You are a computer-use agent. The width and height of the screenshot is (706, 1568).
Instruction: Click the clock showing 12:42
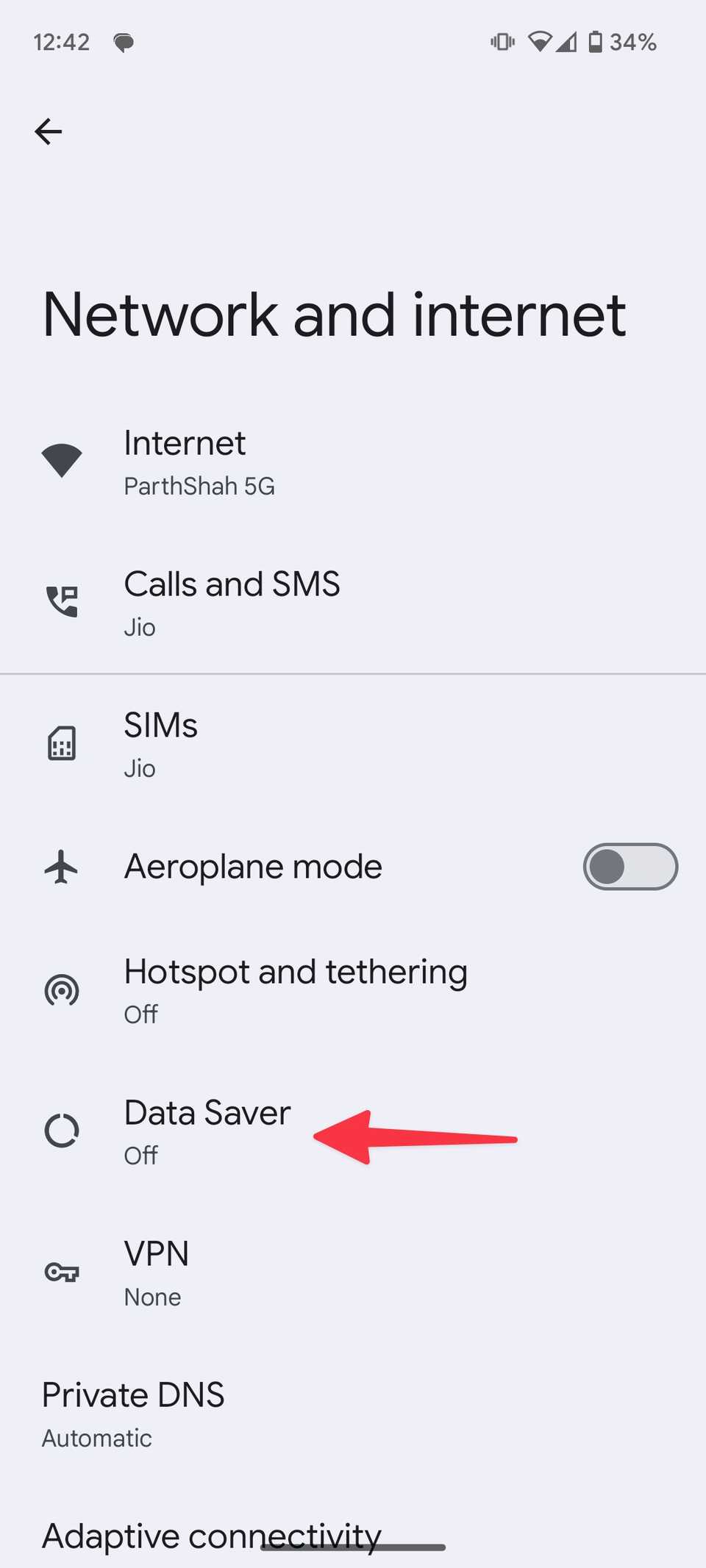tap(62, 41)
